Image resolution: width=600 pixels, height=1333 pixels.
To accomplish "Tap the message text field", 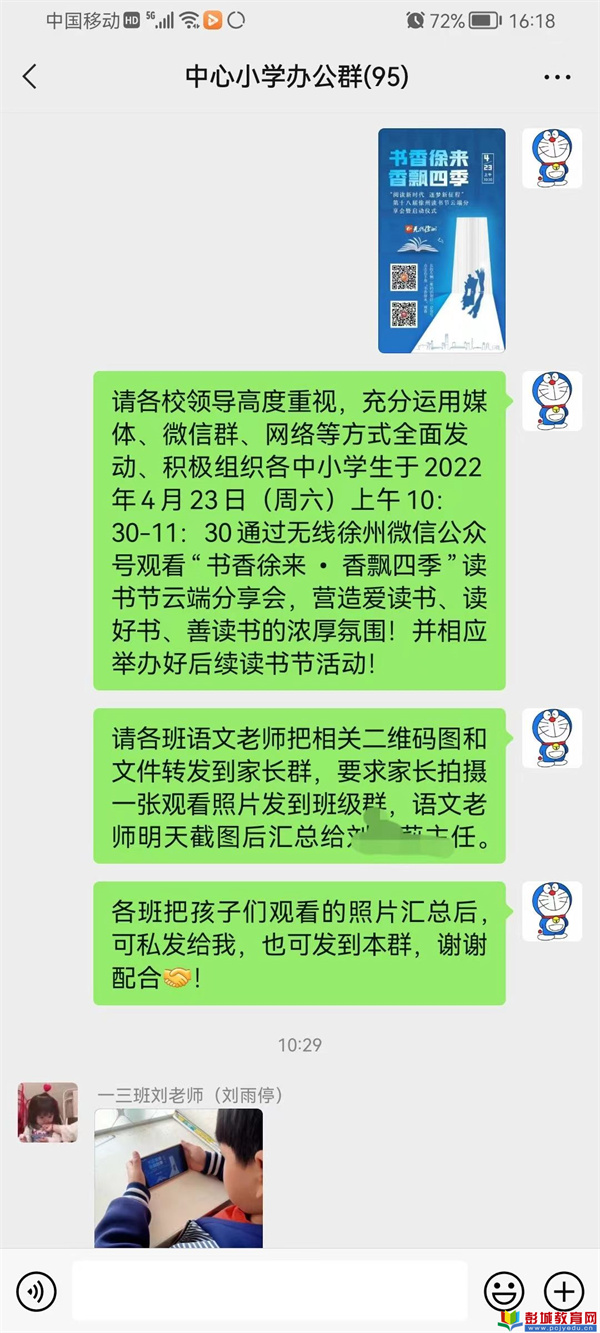I will (x=270, y=1291).
